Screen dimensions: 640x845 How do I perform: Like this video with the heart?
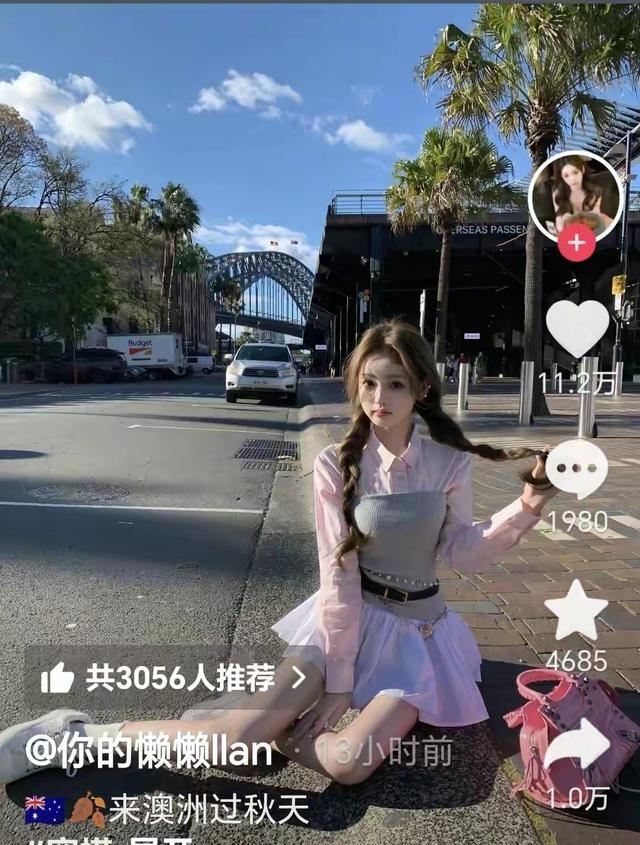[x=577, y=328]
